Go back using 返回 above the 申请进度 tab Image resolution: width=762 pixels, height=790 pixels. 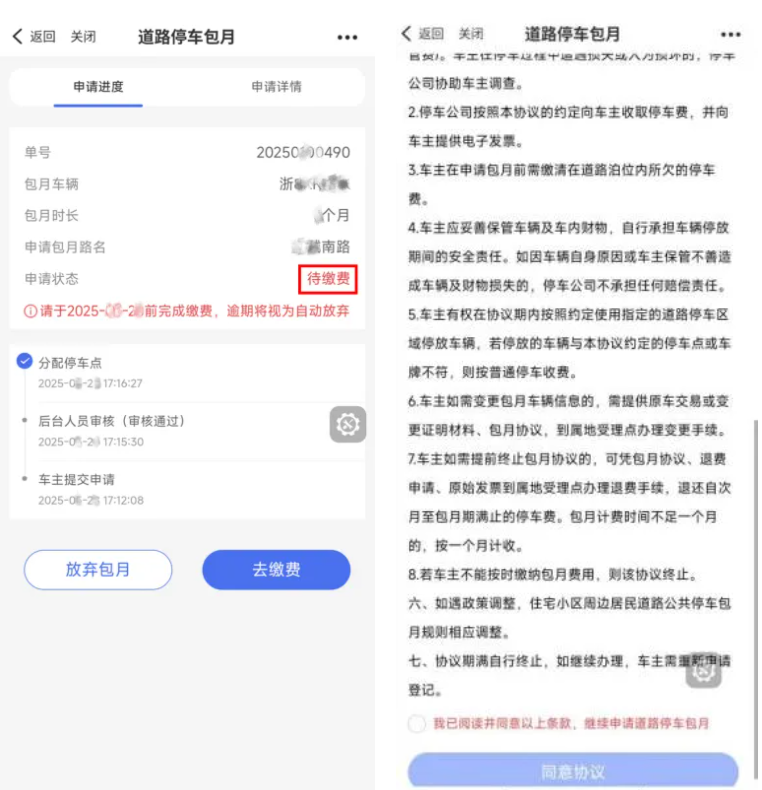[34, 37]
